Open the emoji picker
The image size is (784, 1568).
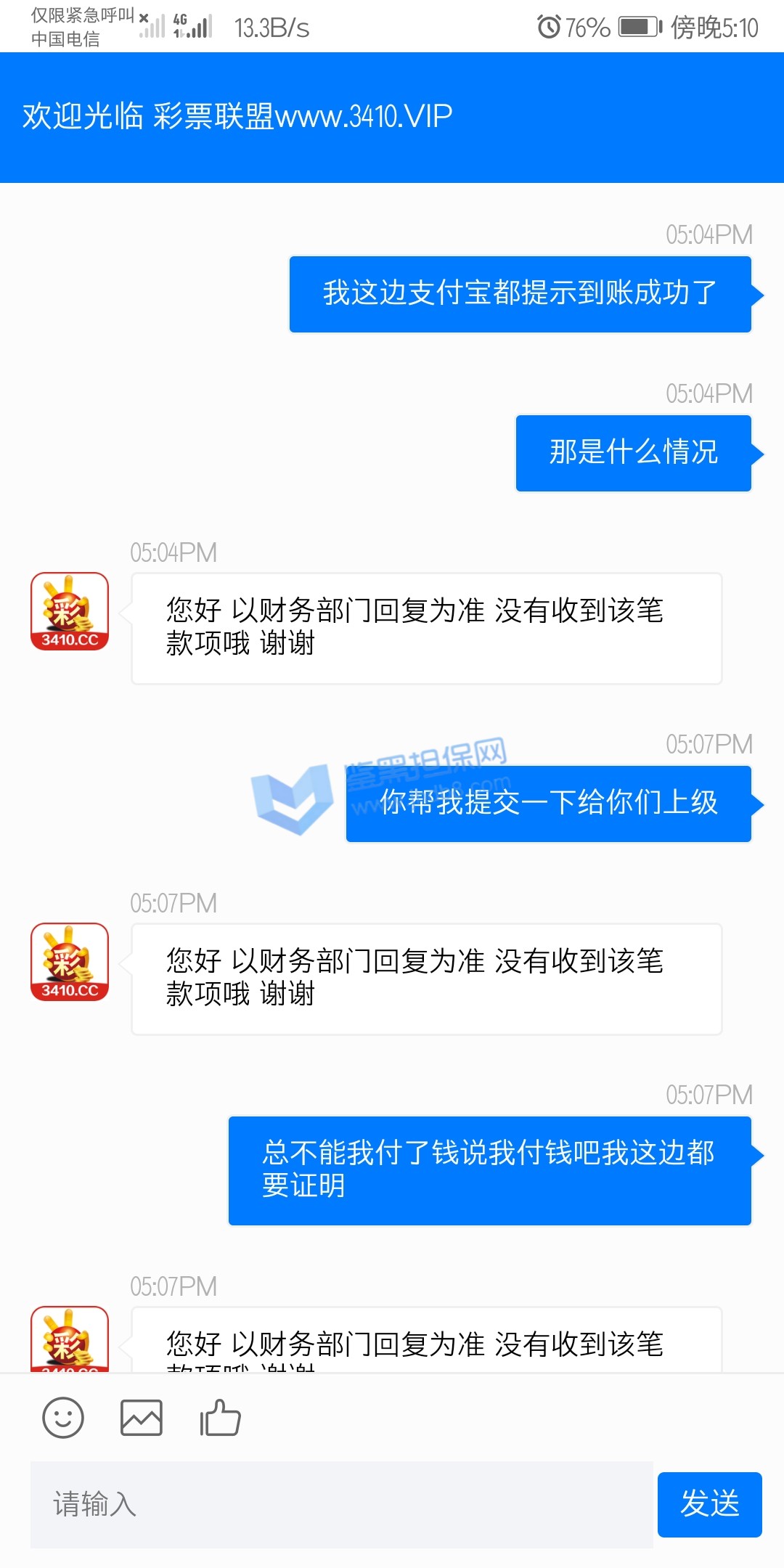coord(63,1418)
